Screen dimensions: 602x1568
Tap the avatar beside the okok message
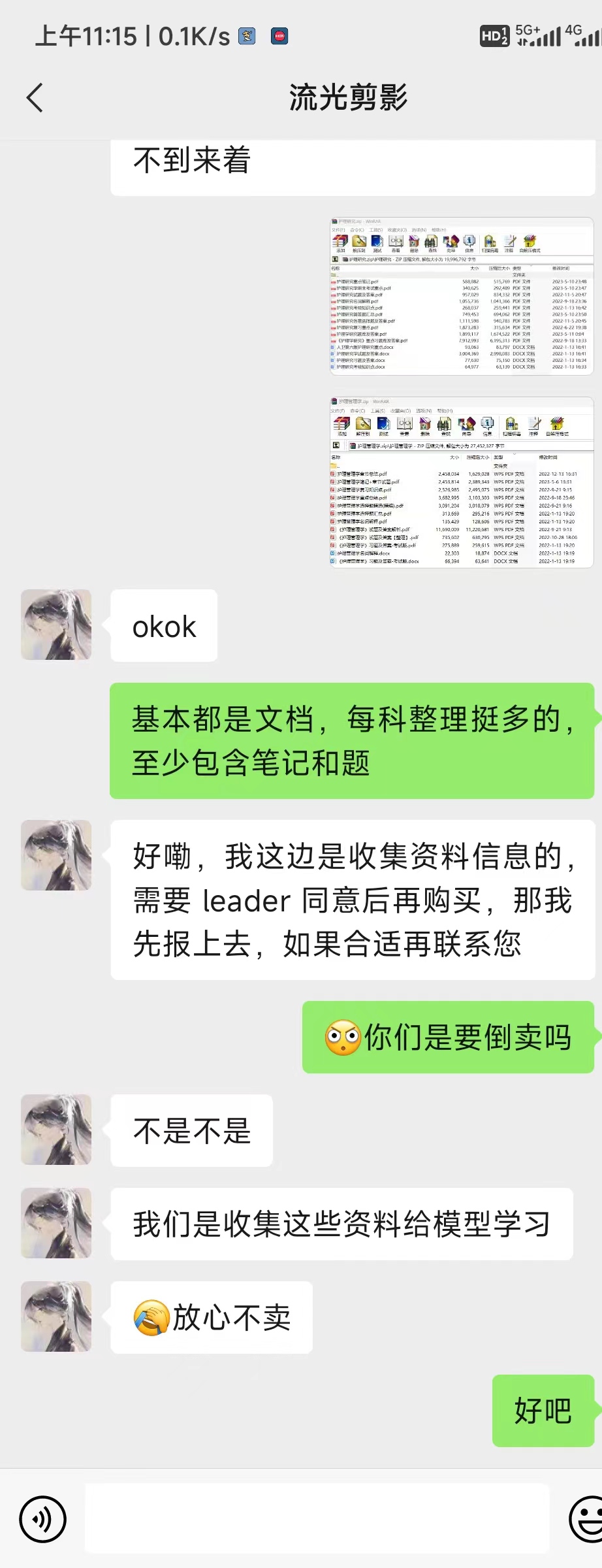pos(56,625)
